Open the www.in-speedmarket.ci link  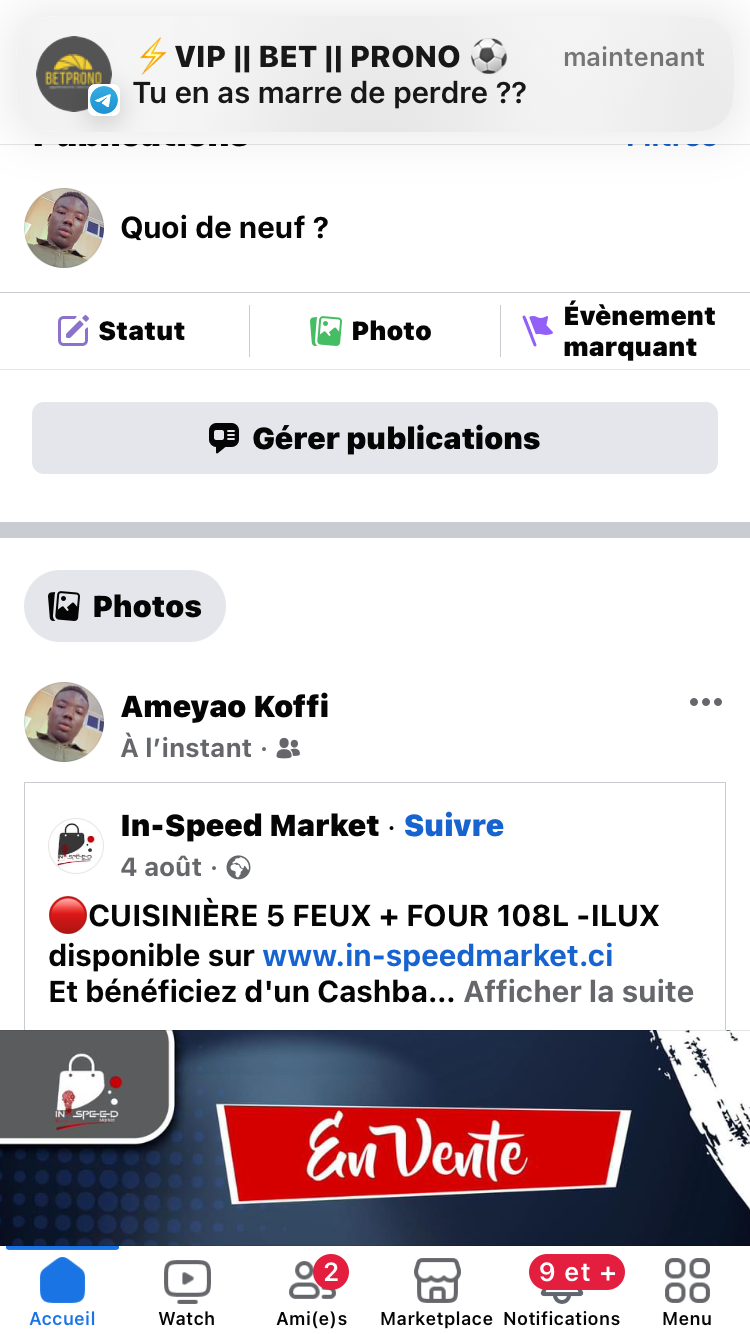tap(437, 955)
